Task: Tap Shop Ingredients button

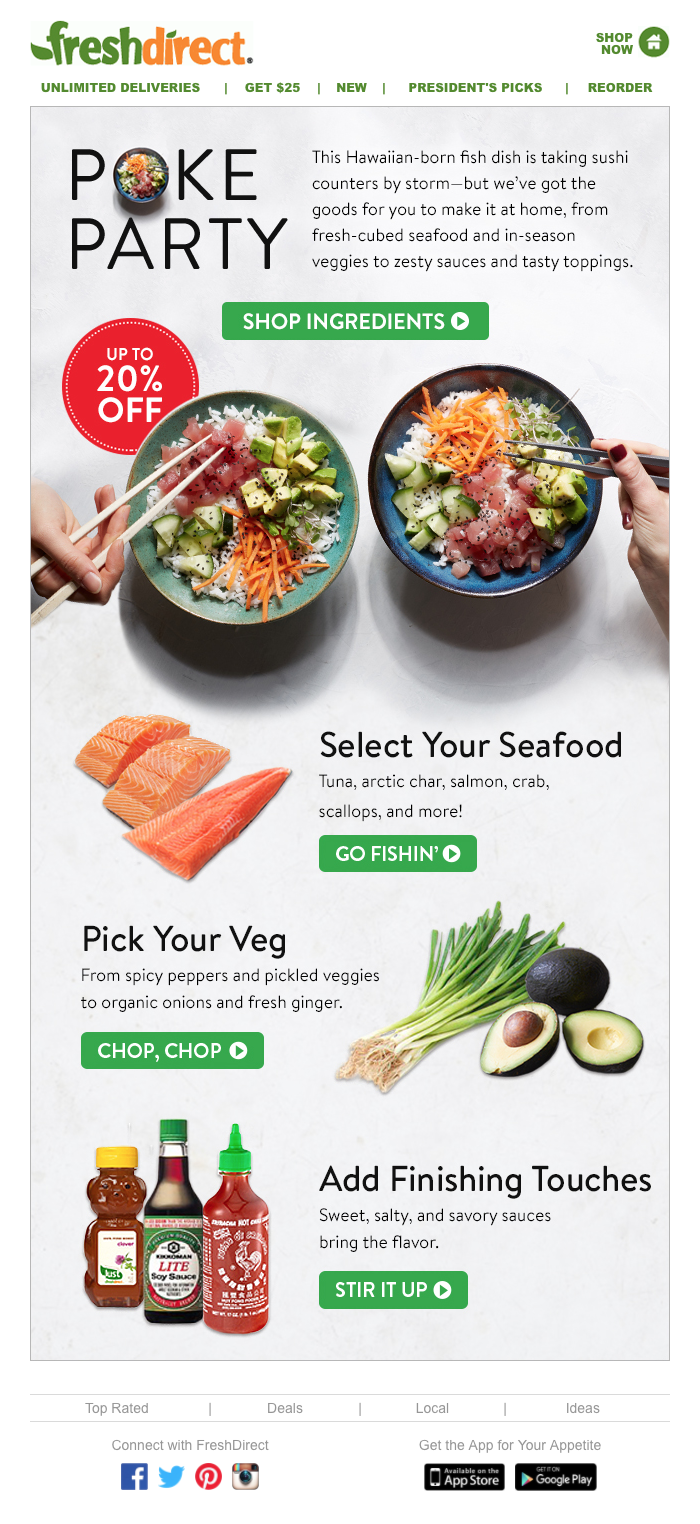Action: (x=355, y=321)
